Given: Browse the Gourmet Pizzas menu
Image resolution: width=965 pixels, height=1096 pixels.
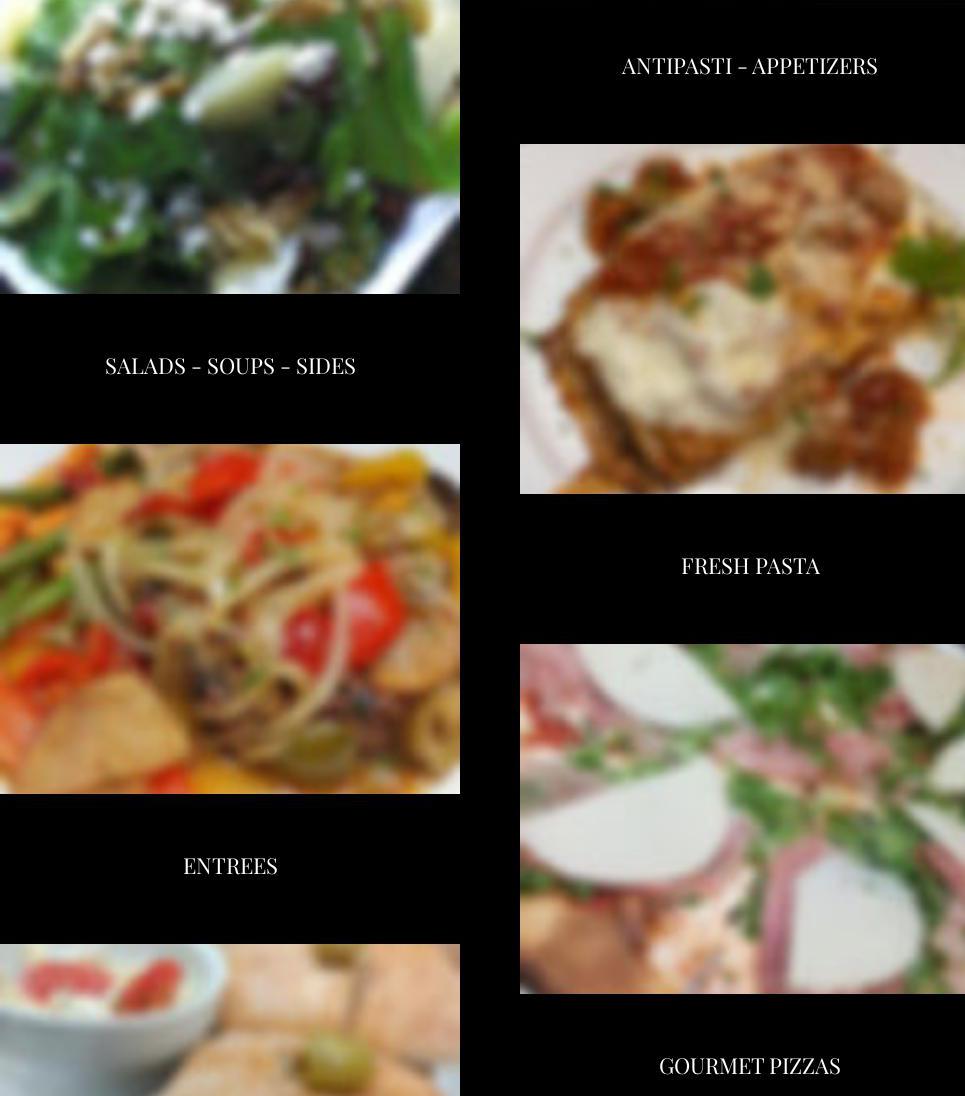Looking at the screenshot, I should [x=749, y=1066].
